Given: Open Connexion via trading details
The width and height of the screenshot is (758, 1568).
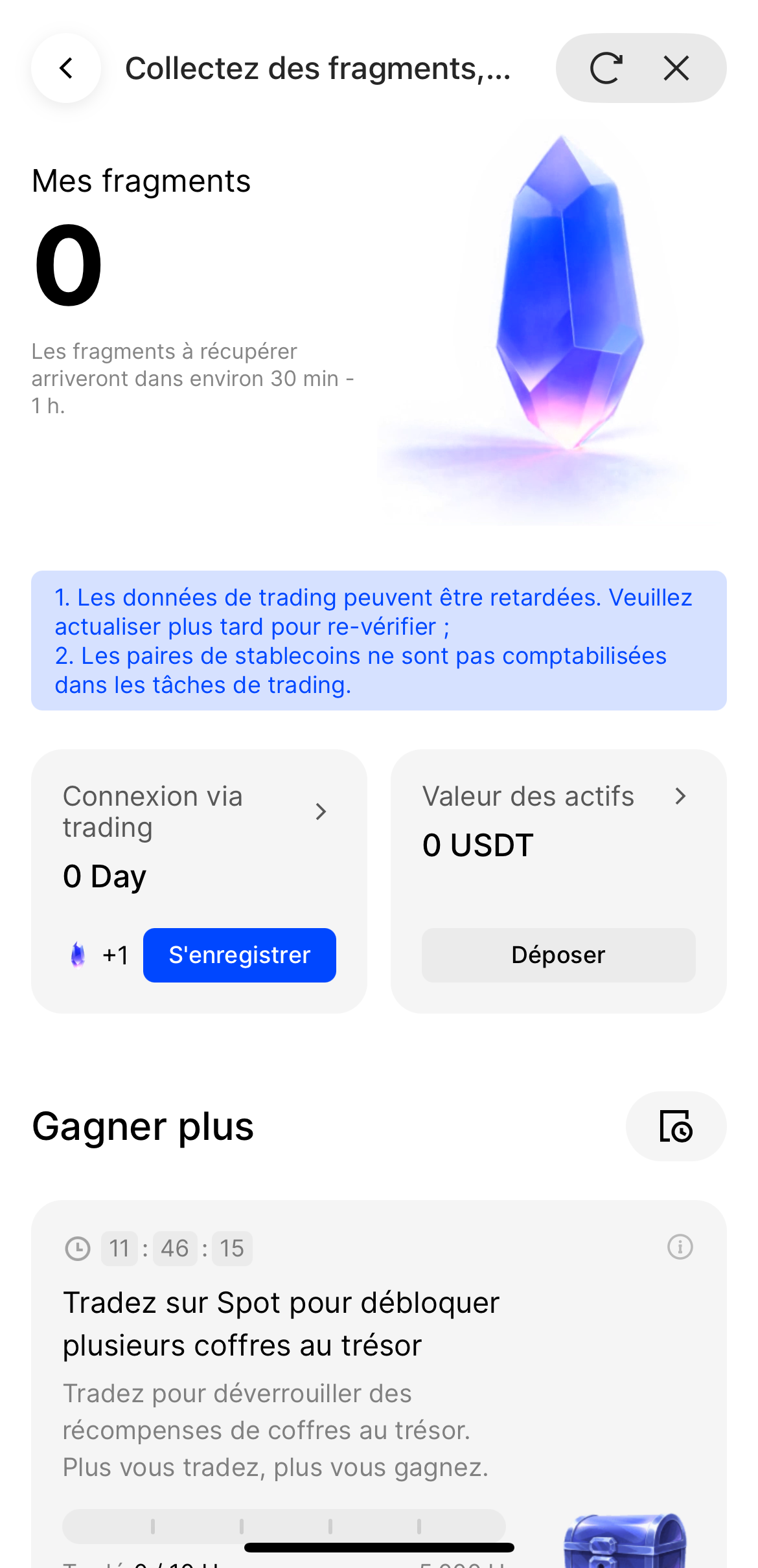Looking at the screenshot, I should (320, 812).
